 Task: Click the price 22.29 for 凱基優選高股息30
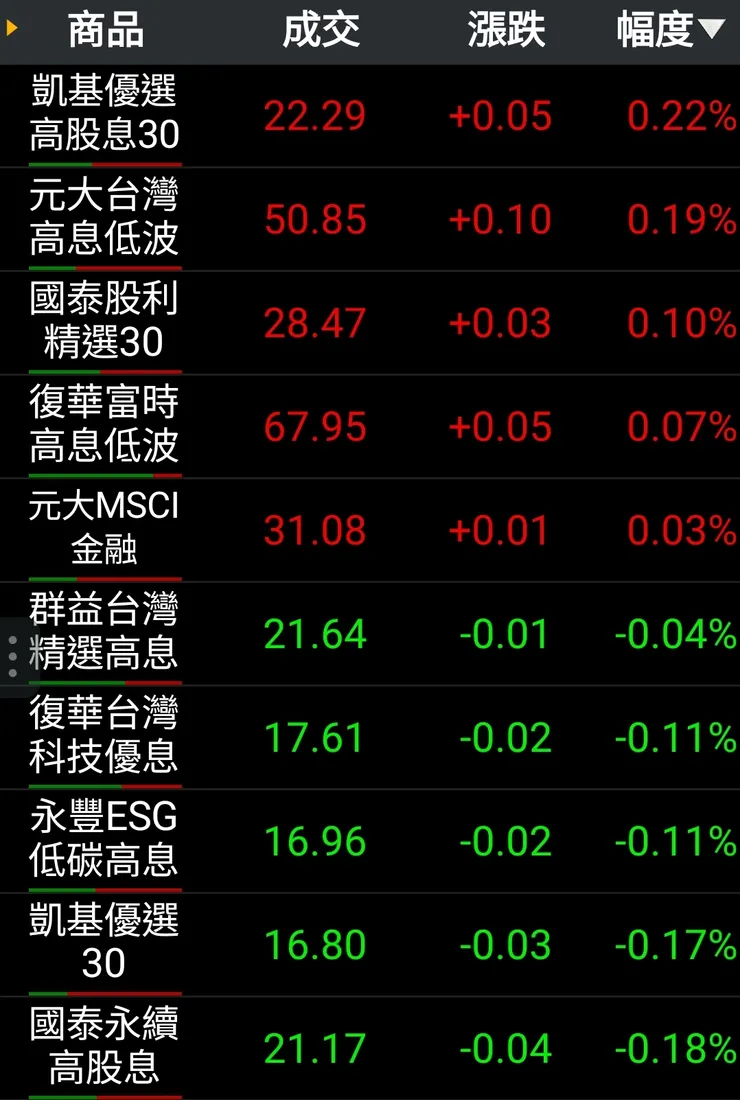[318, 117]
